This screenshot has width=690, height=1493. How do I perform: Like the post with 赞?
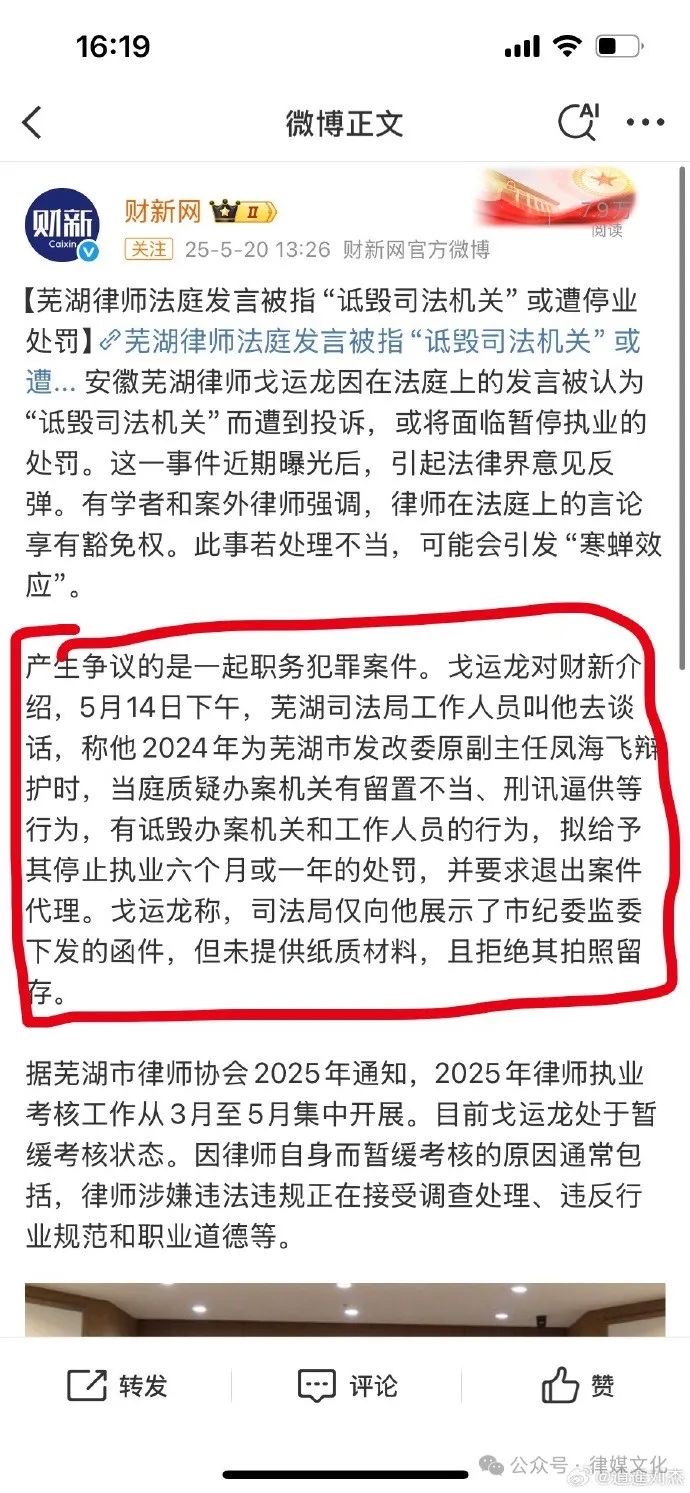click(577, 1385)
